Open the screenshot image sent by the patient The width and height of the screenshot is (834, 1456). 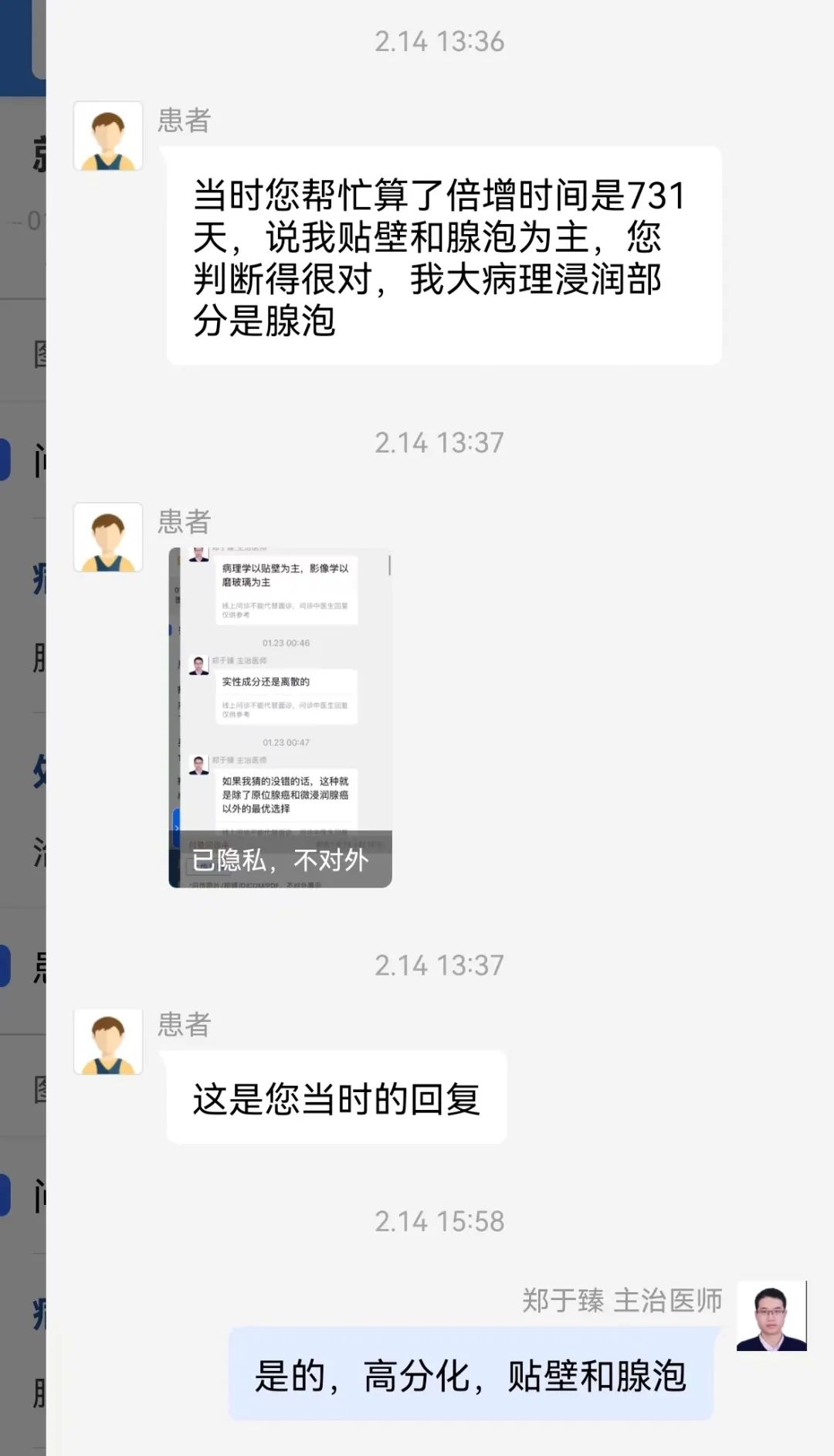pyautogui.click(x=280, y=717)
